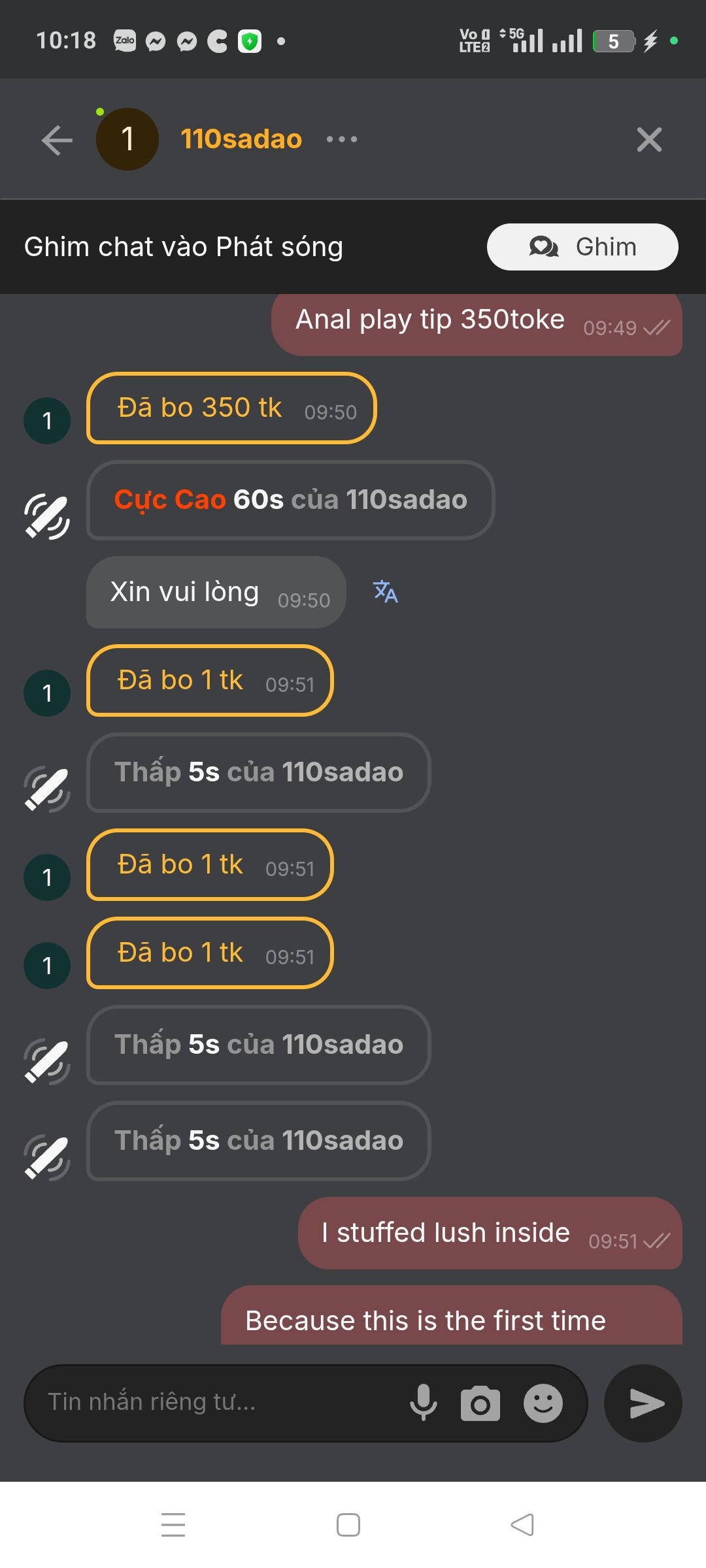Image resolution: width=706 pixels, height=1568 pixels.
Task: Record a voice message with microphone
Action: click(423, 1403)
